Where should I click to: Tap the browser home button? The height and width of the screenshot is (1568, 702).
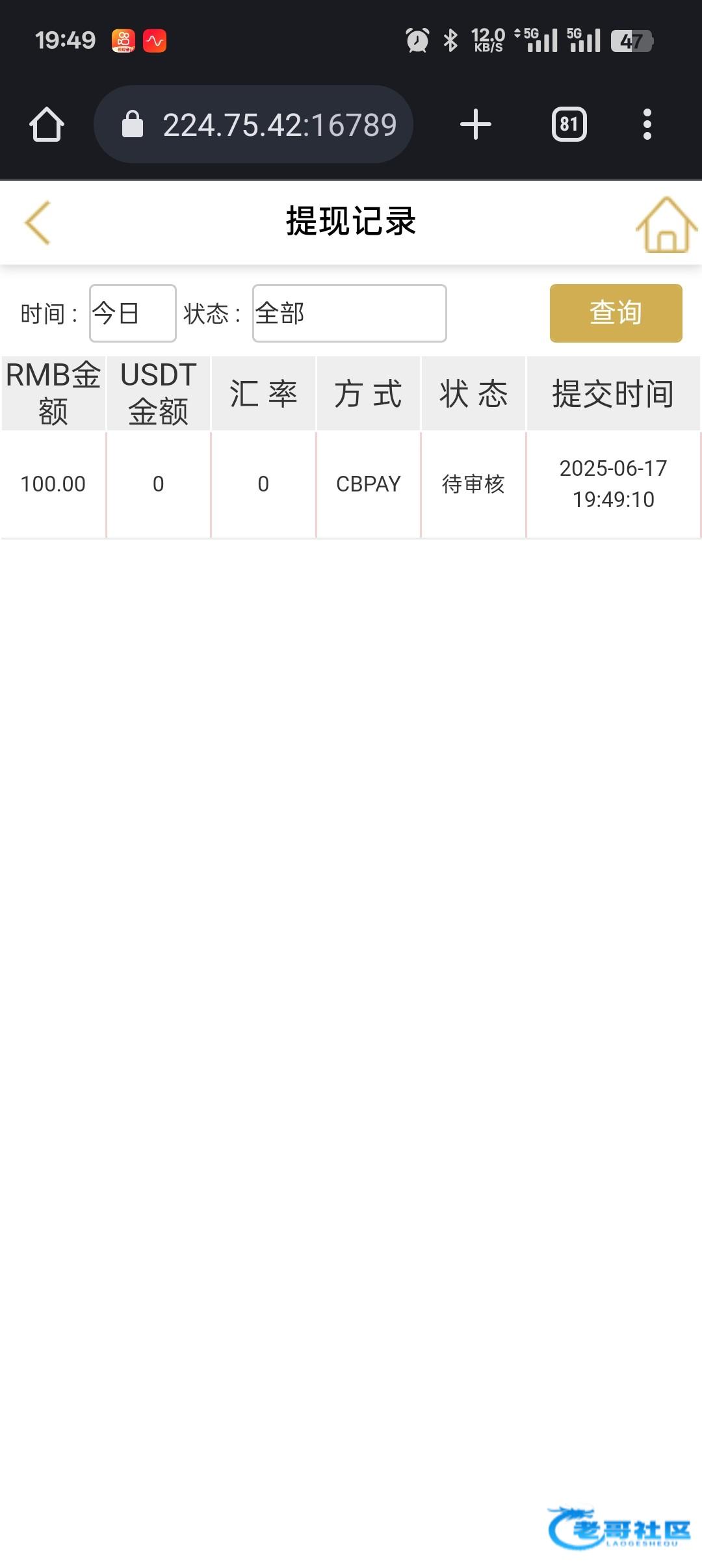pos(47,124)
